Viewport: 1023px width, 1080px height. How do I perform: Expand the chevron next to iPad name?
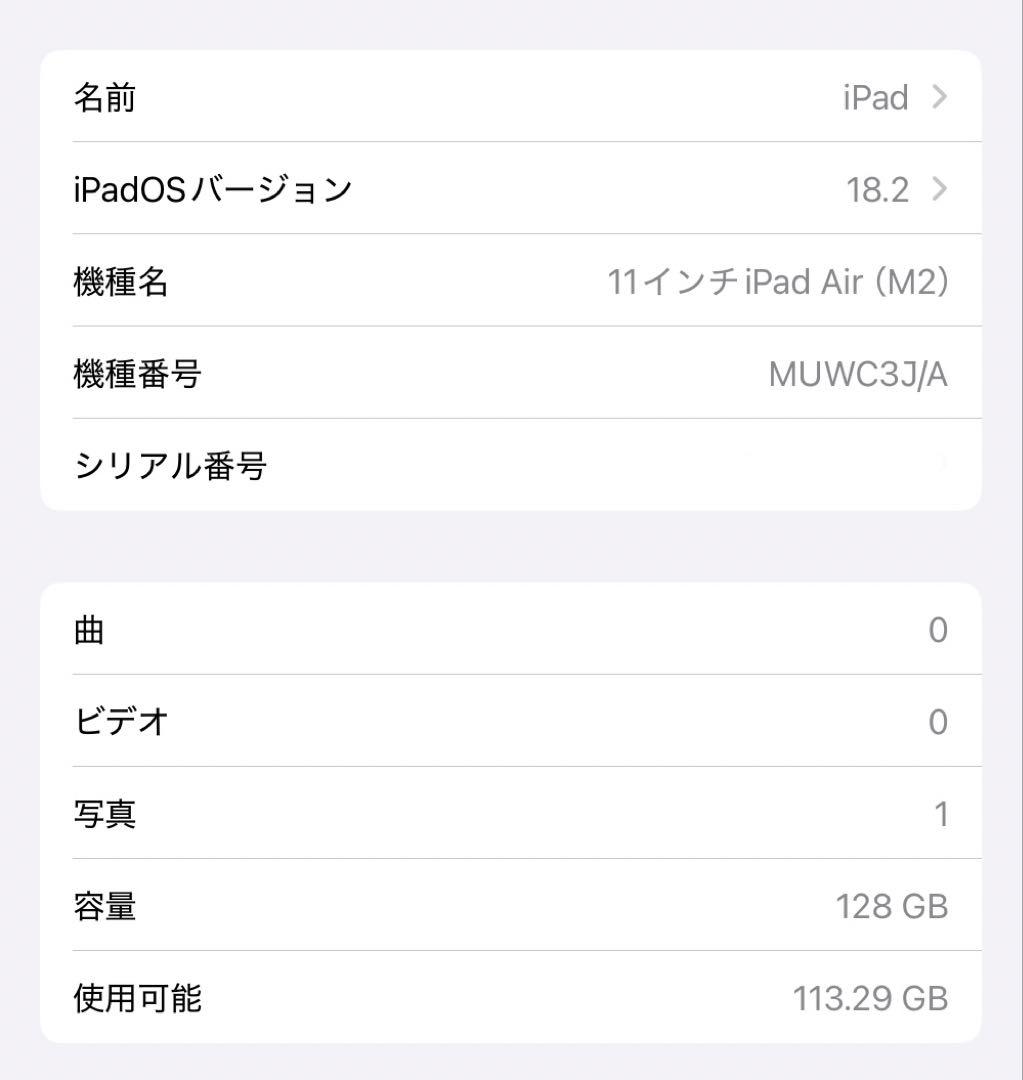click(938, 97)
